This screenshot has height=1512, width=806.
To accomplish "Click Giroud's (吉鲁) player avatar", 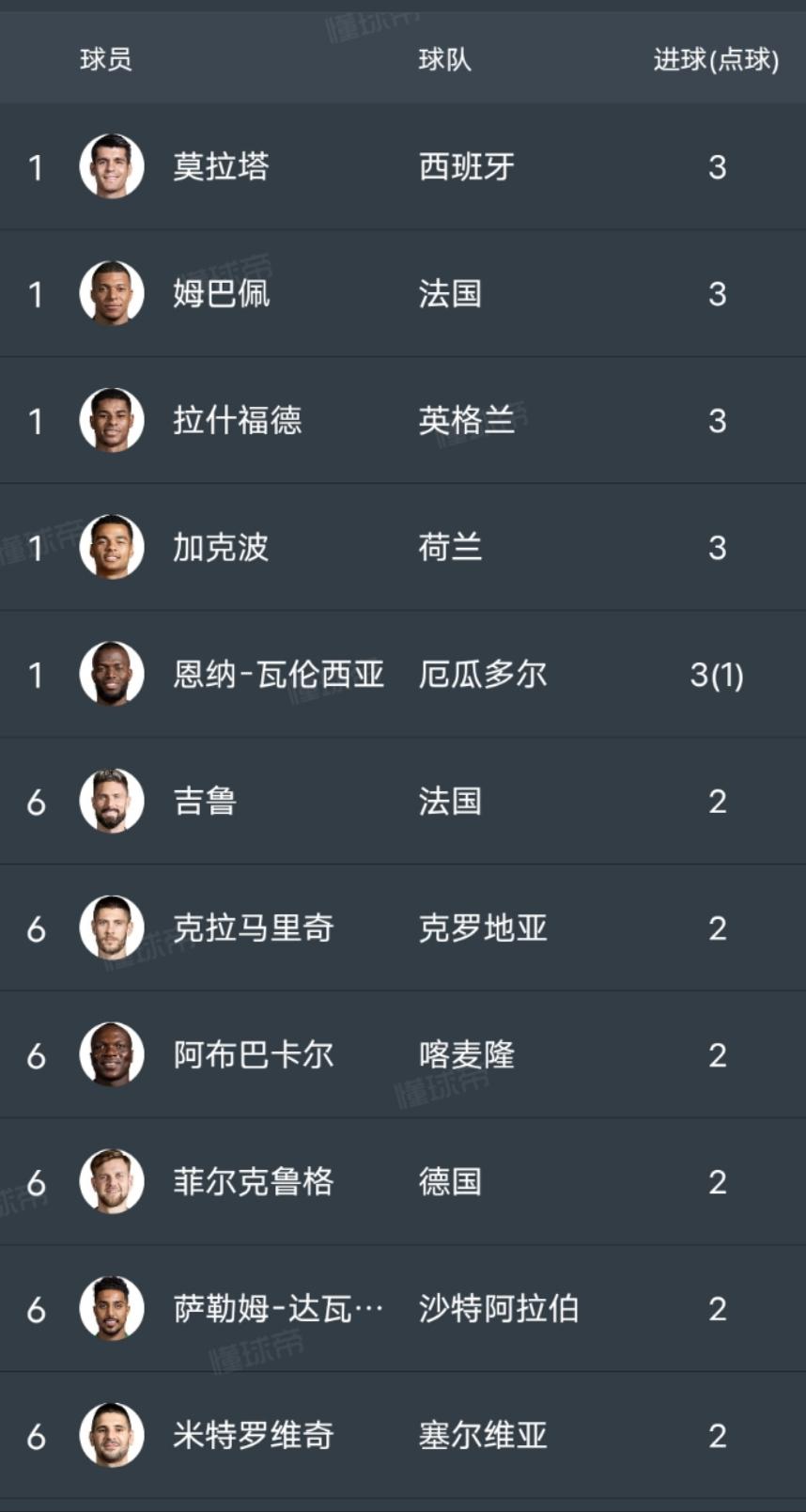I will point(113,801).
